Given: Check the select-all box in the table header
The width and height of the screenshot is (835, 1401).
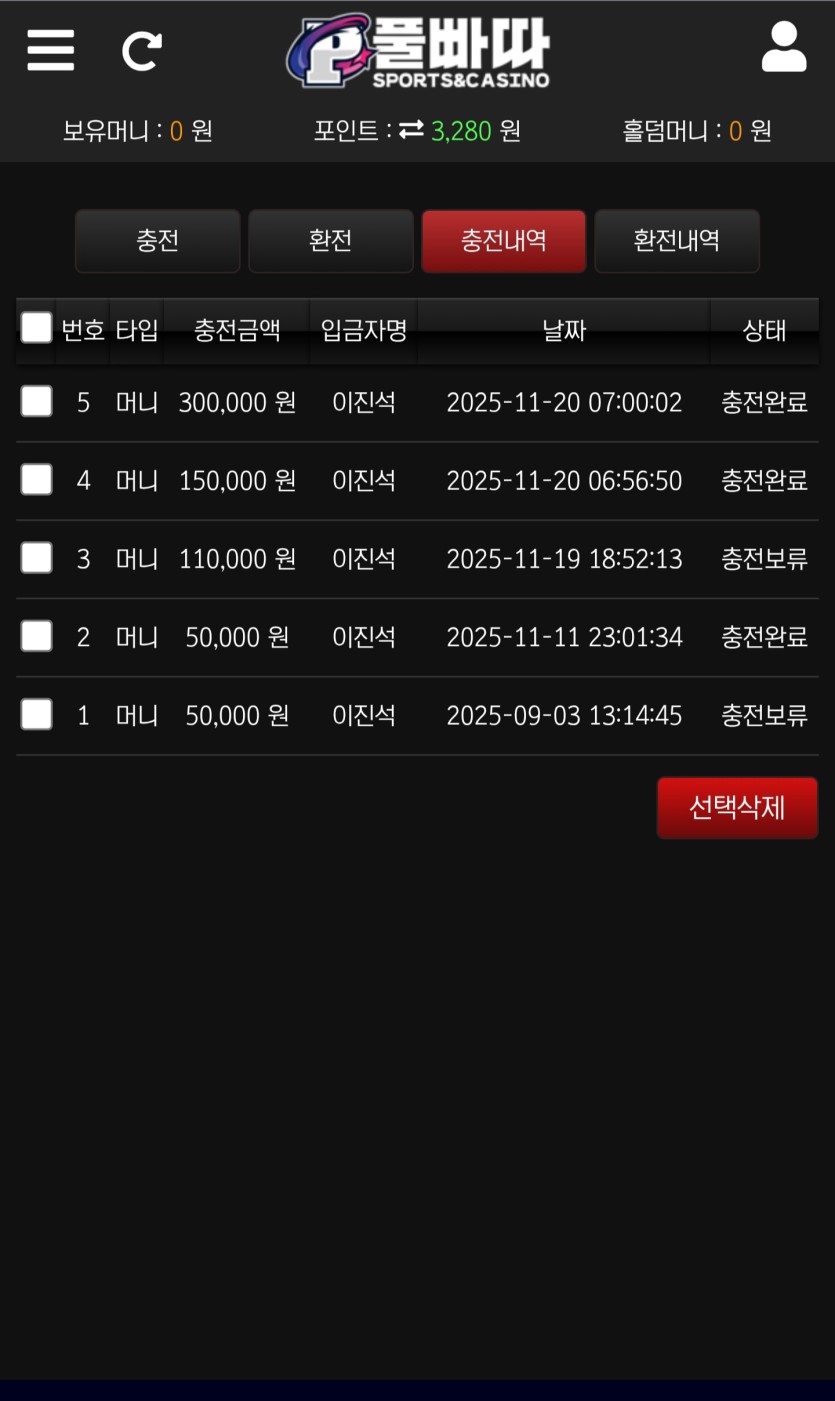Looking at the screenshot, I should tap(36, 328).
